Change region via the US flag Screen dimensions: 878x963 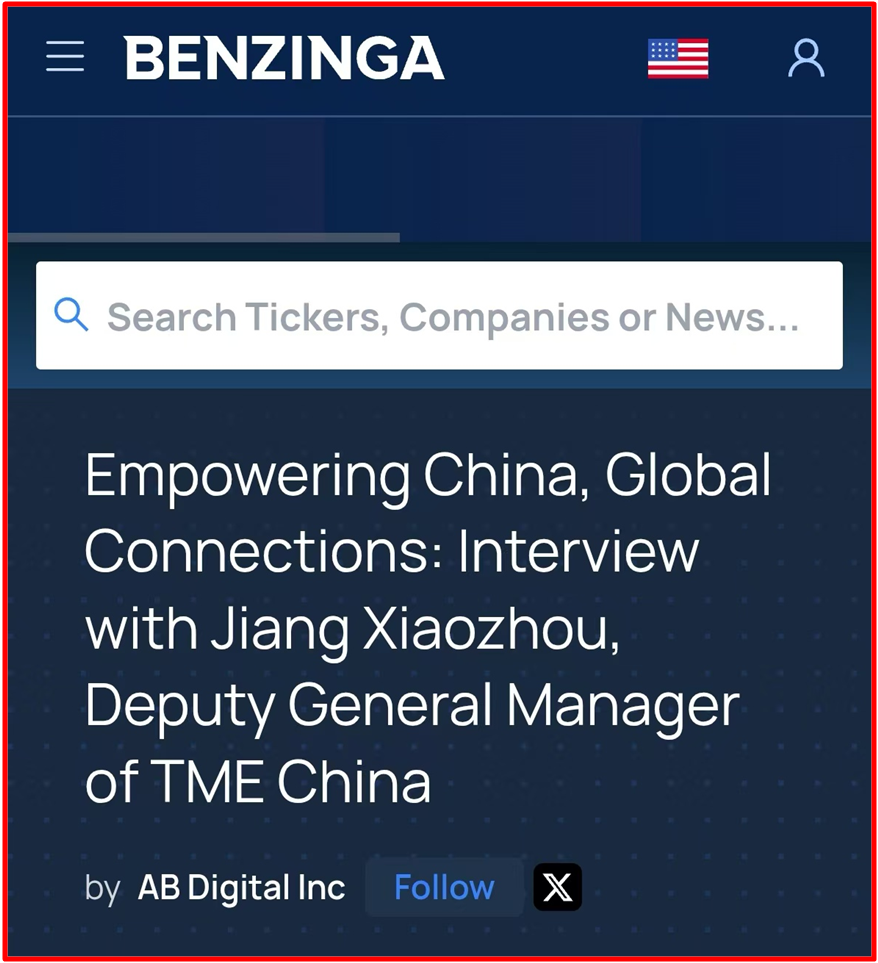[x=677, y=58]
